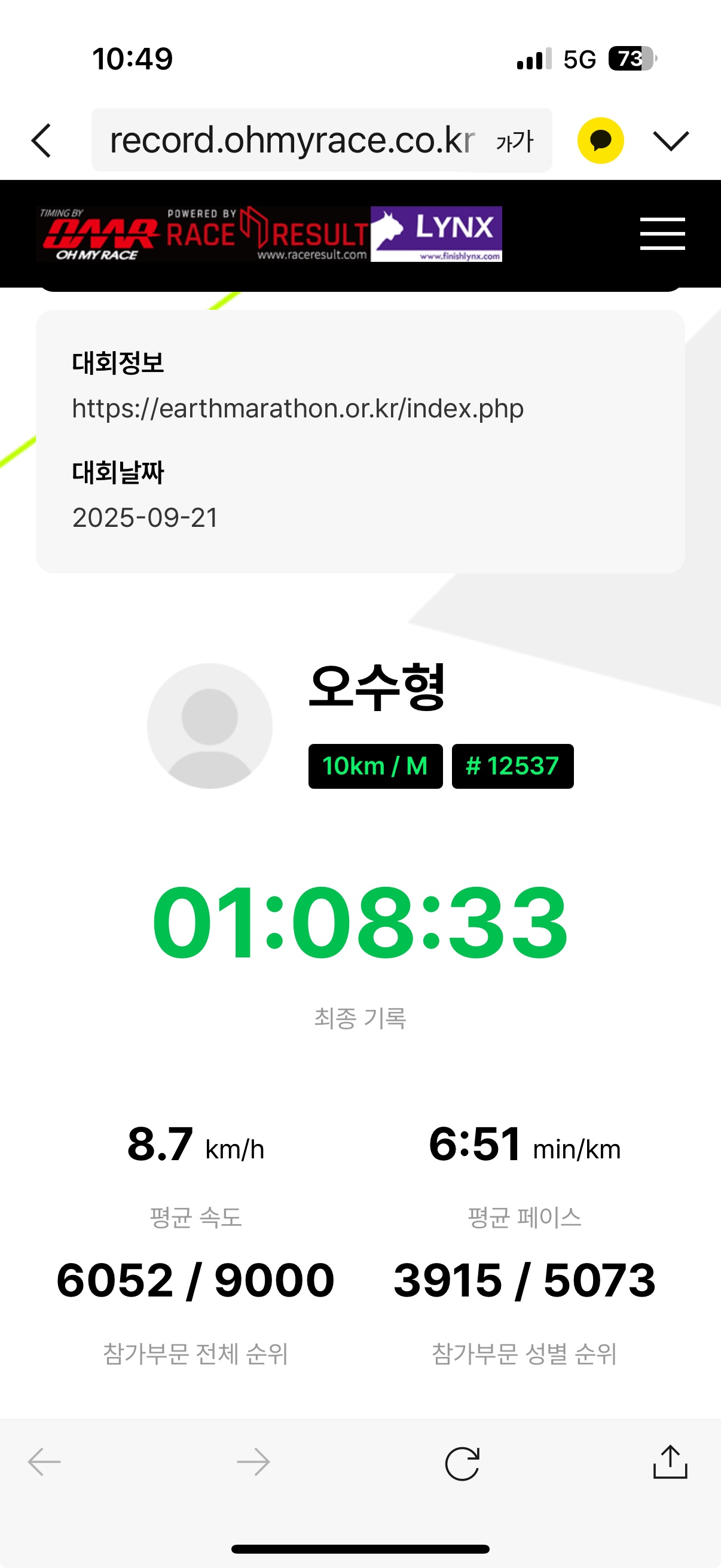Screen dimensions: 721x1568
Task: Open the hamburger menu in the header
Action: coord(662,234)
